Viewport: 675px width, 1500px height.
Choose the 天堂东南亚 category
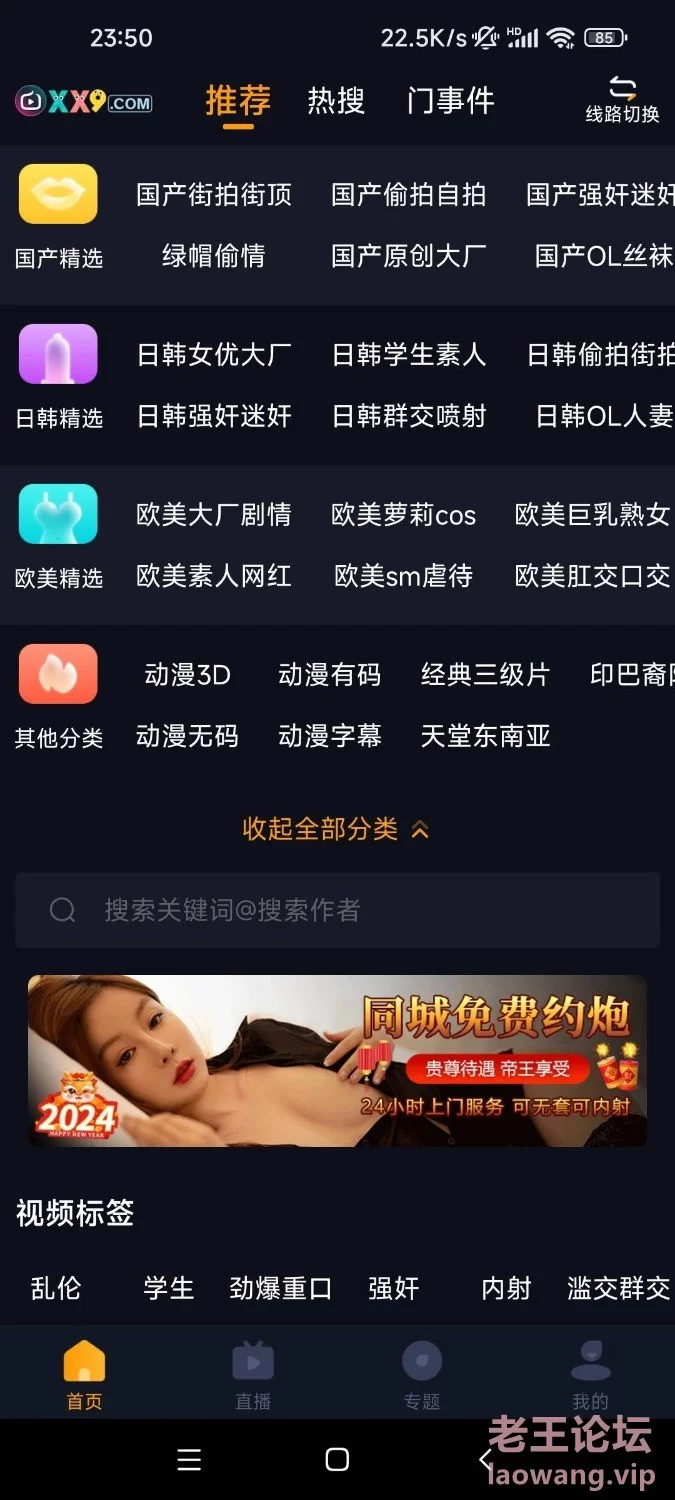[486, 737]
